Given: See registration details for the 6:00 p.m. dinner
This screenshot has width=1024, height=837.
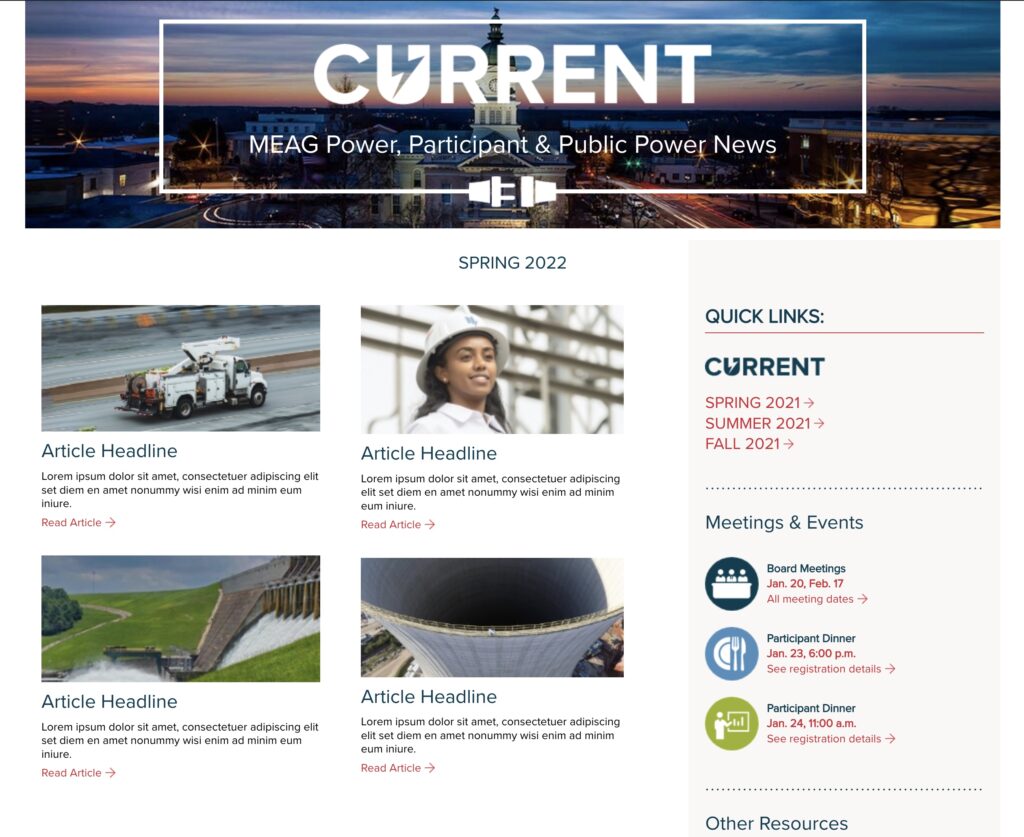Looking at the screenshot, I should (830, 669).
